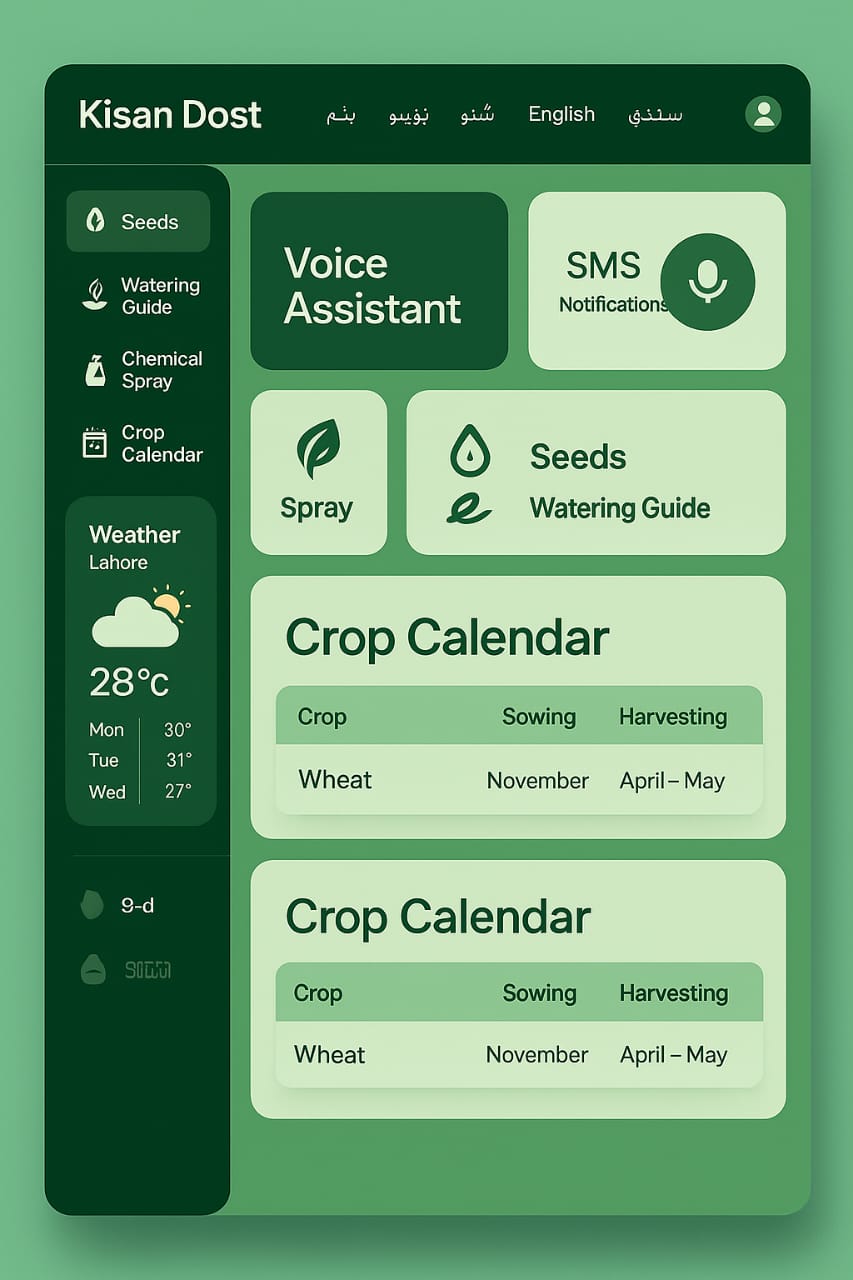
Task: Open the user profile icon
Action: coord(763,114)
